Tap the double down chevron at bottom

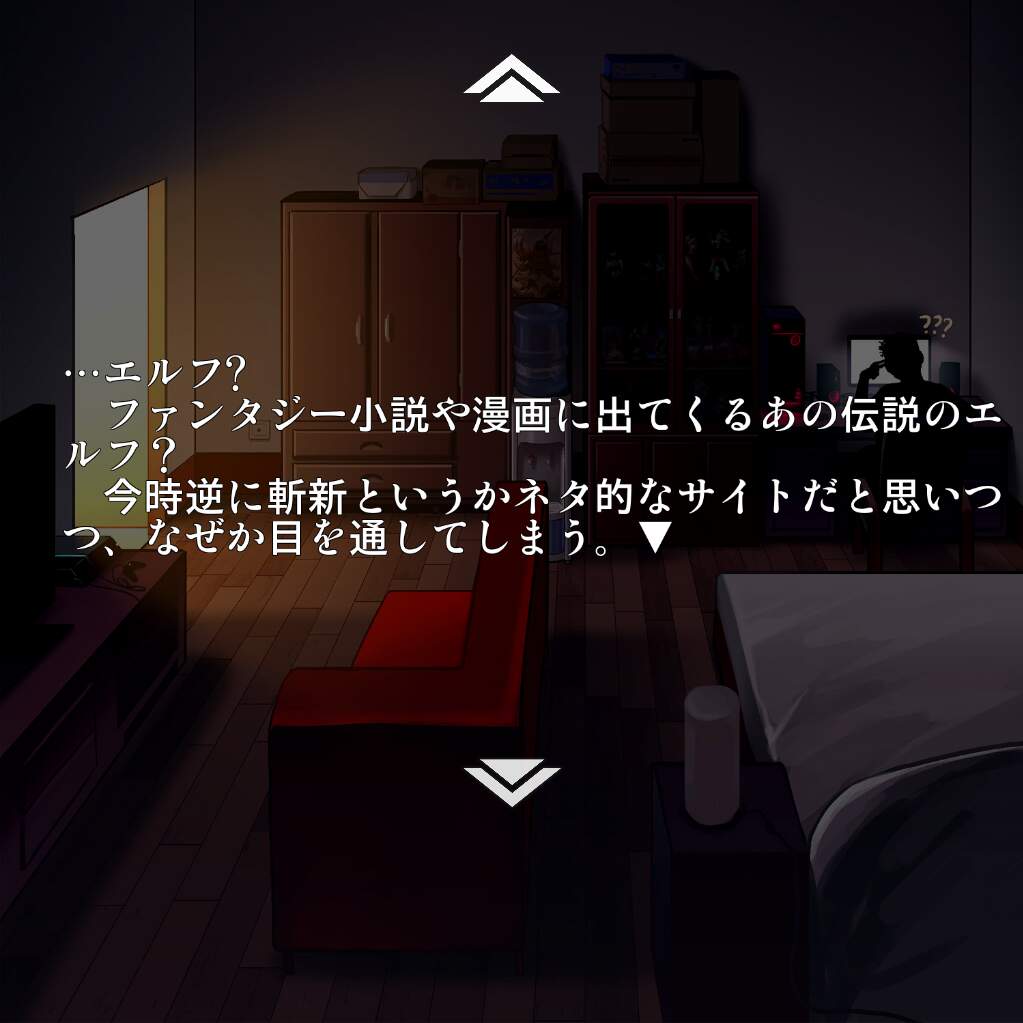point(511,782)
